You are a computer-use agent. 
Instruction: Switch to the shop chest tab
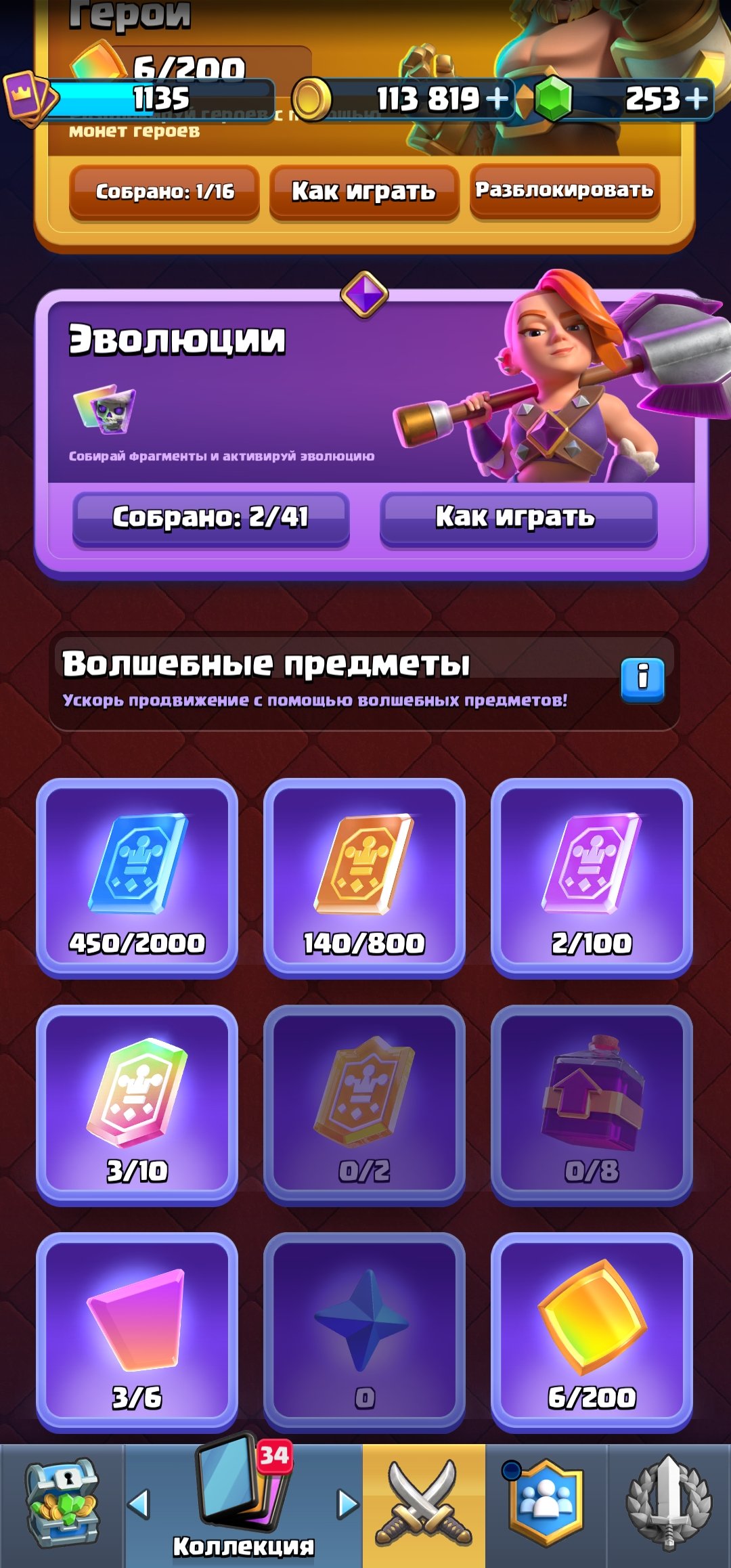pos(62,1504)
